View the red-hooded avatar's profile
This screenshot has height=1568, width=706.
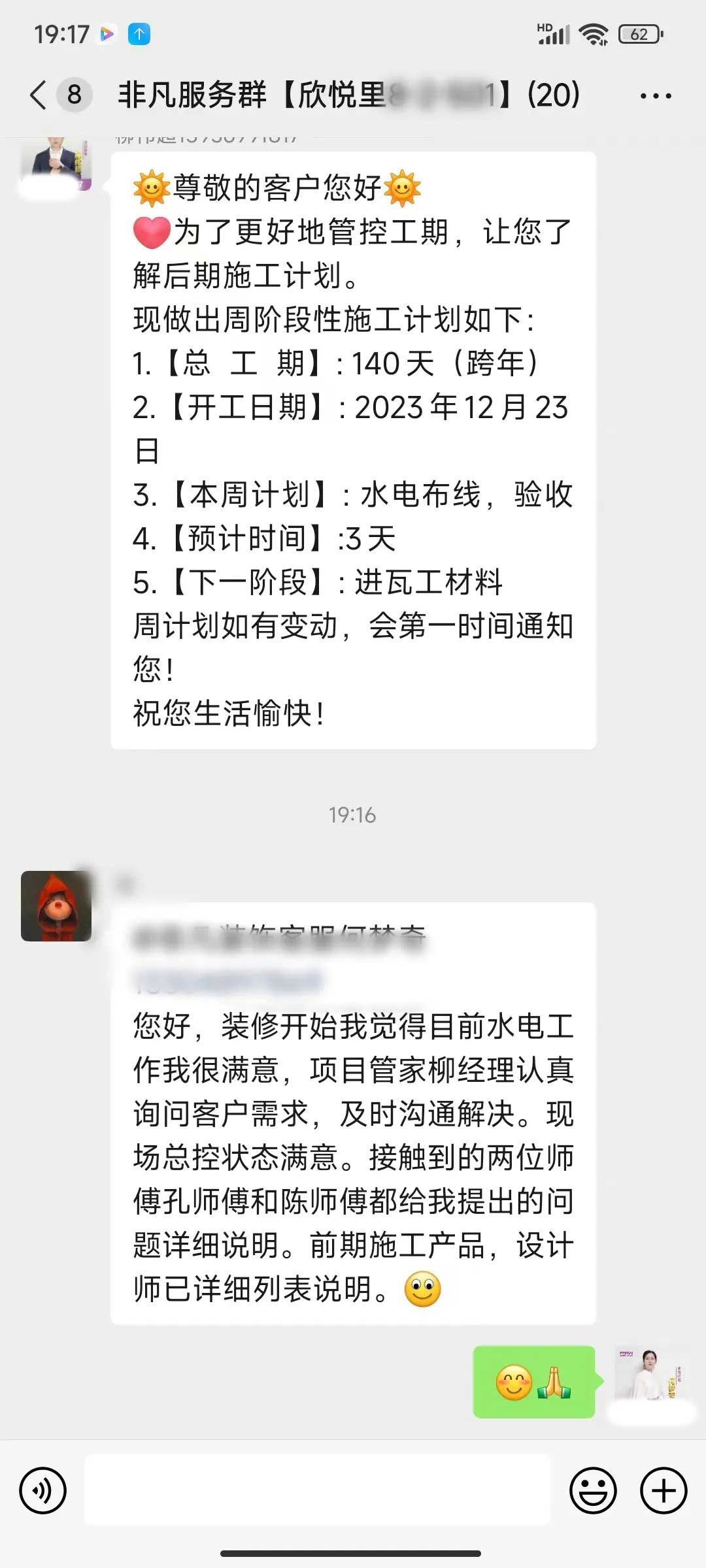pos(56,906)
